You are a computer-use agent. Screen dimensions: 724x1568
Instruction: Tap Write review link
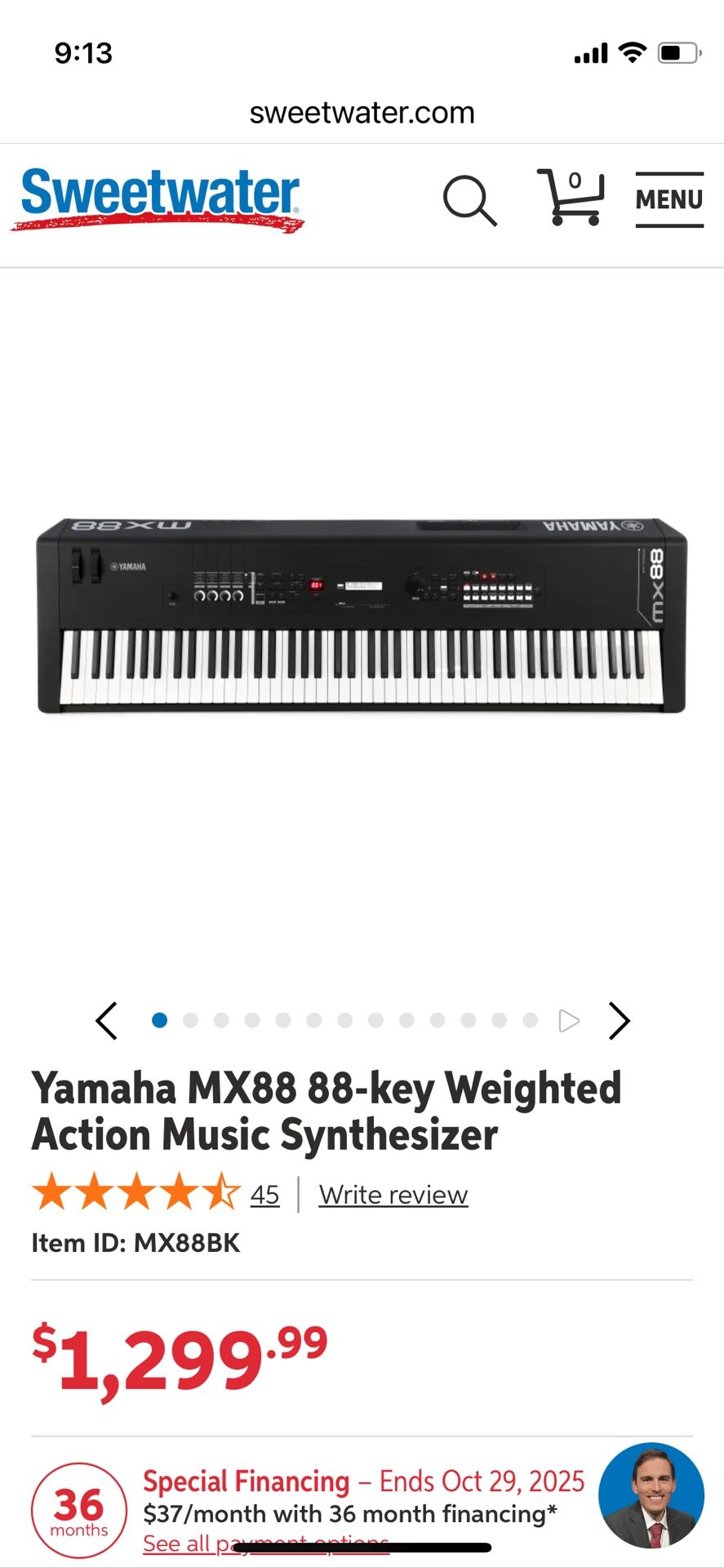coord(393,1195)
